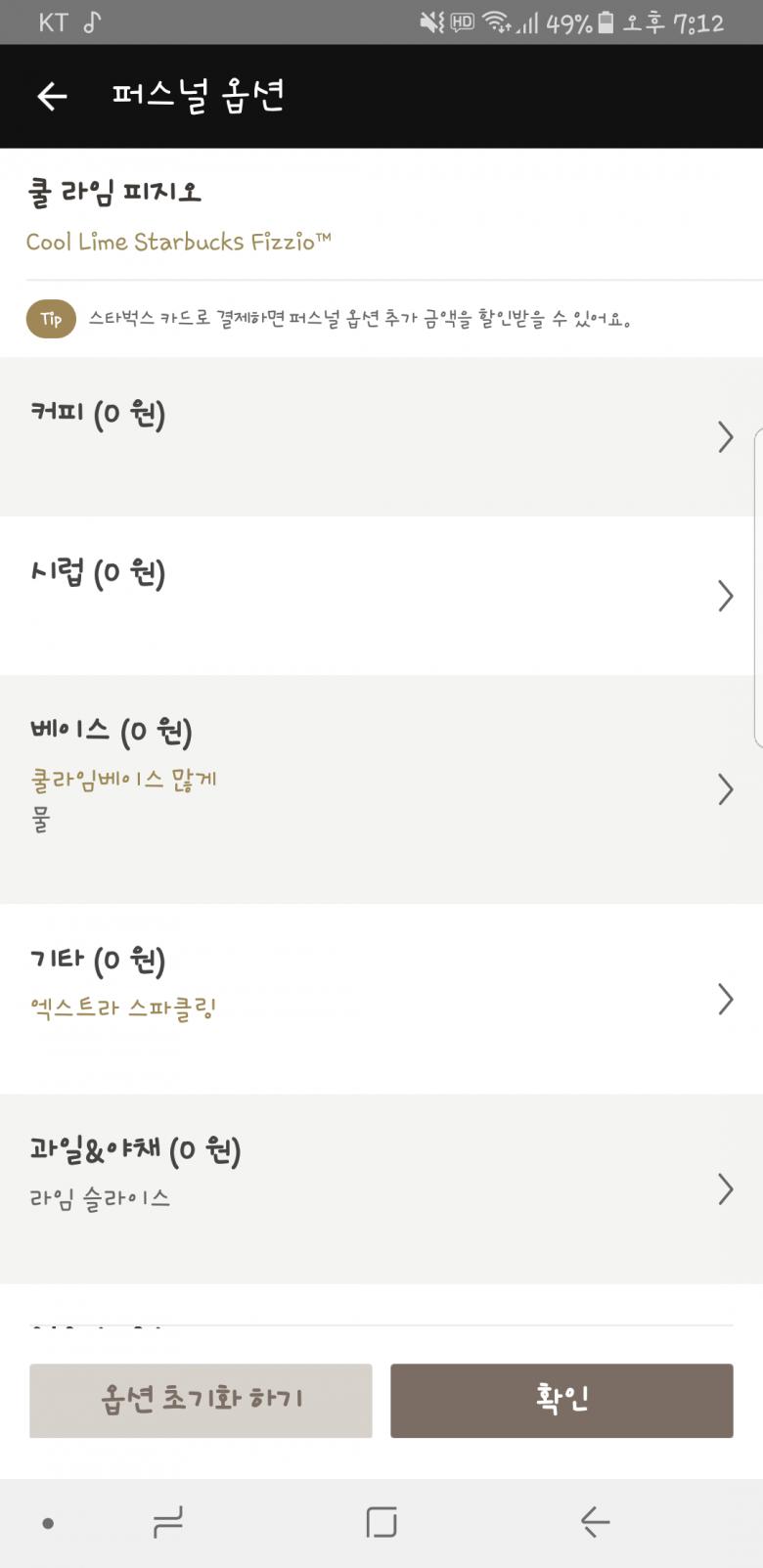763x1568 pixels.
Task: Confirm options with 확인 button
Action: tap(561, 1400)
